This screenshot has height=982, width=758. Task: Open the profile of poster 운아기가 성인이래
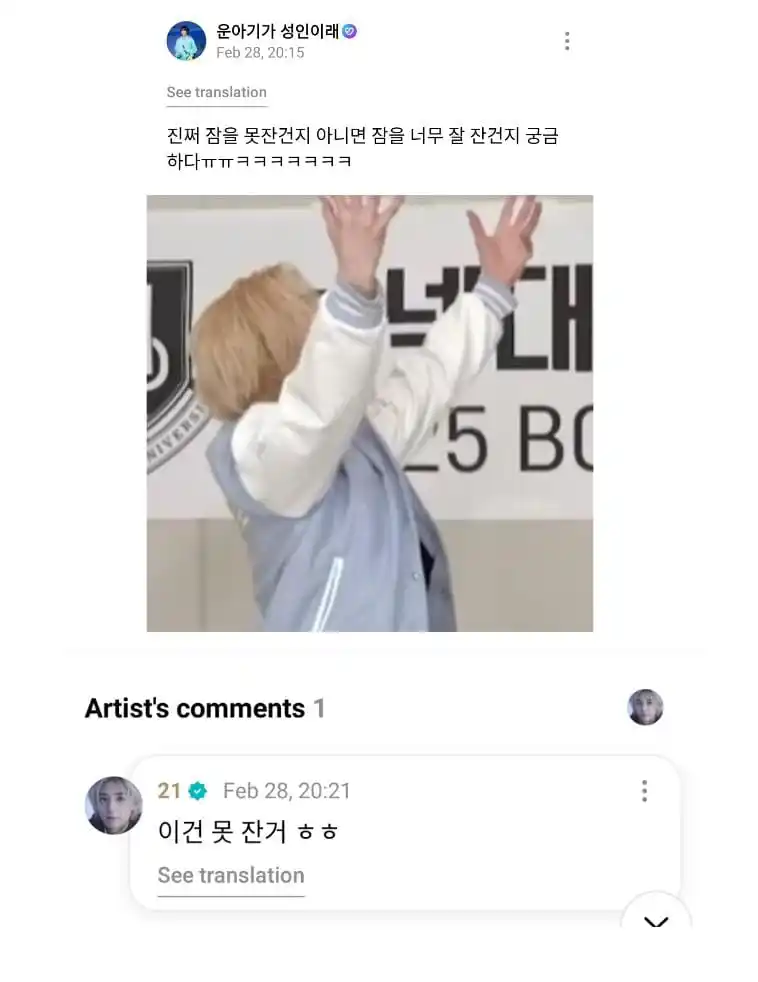(186, 41)
